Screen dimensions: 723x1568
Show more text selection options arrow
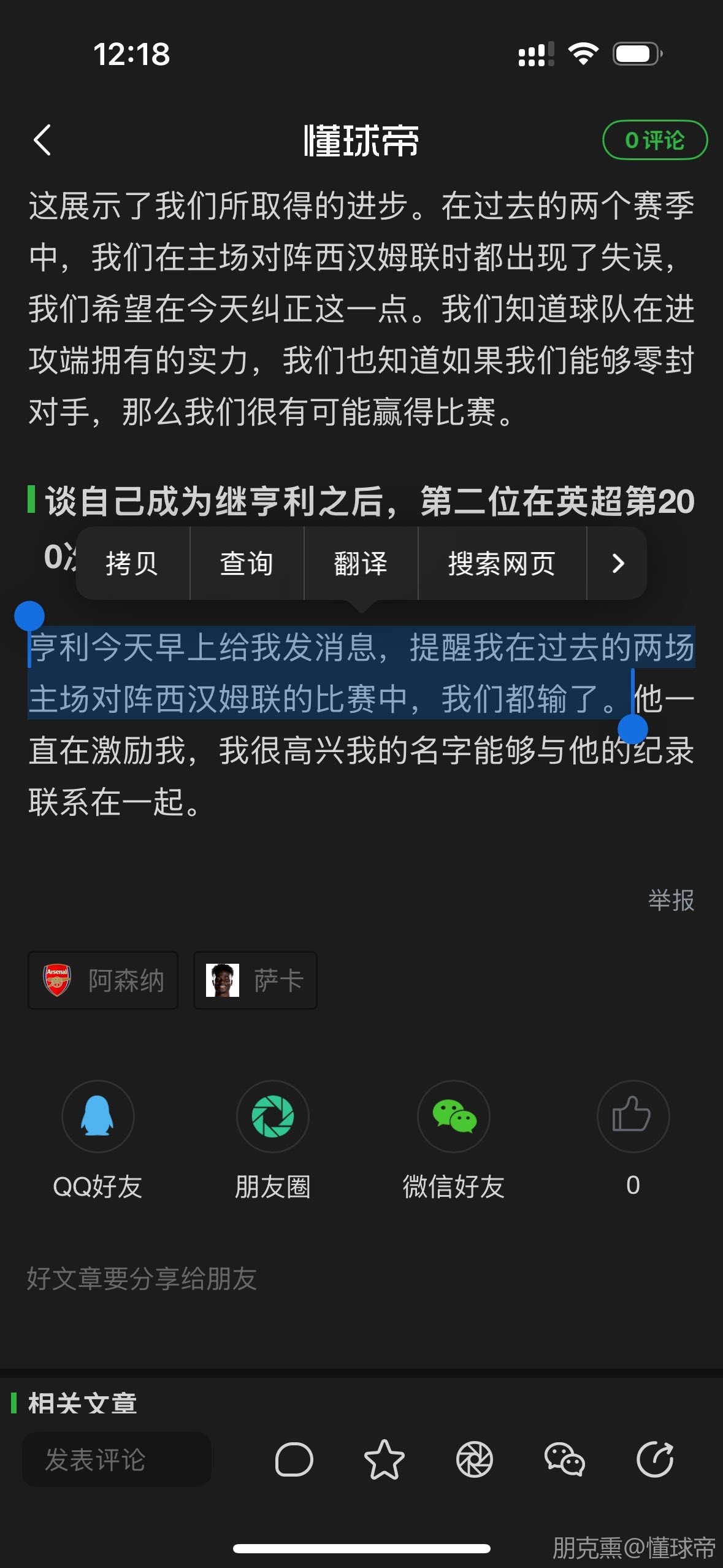point(618,563)
